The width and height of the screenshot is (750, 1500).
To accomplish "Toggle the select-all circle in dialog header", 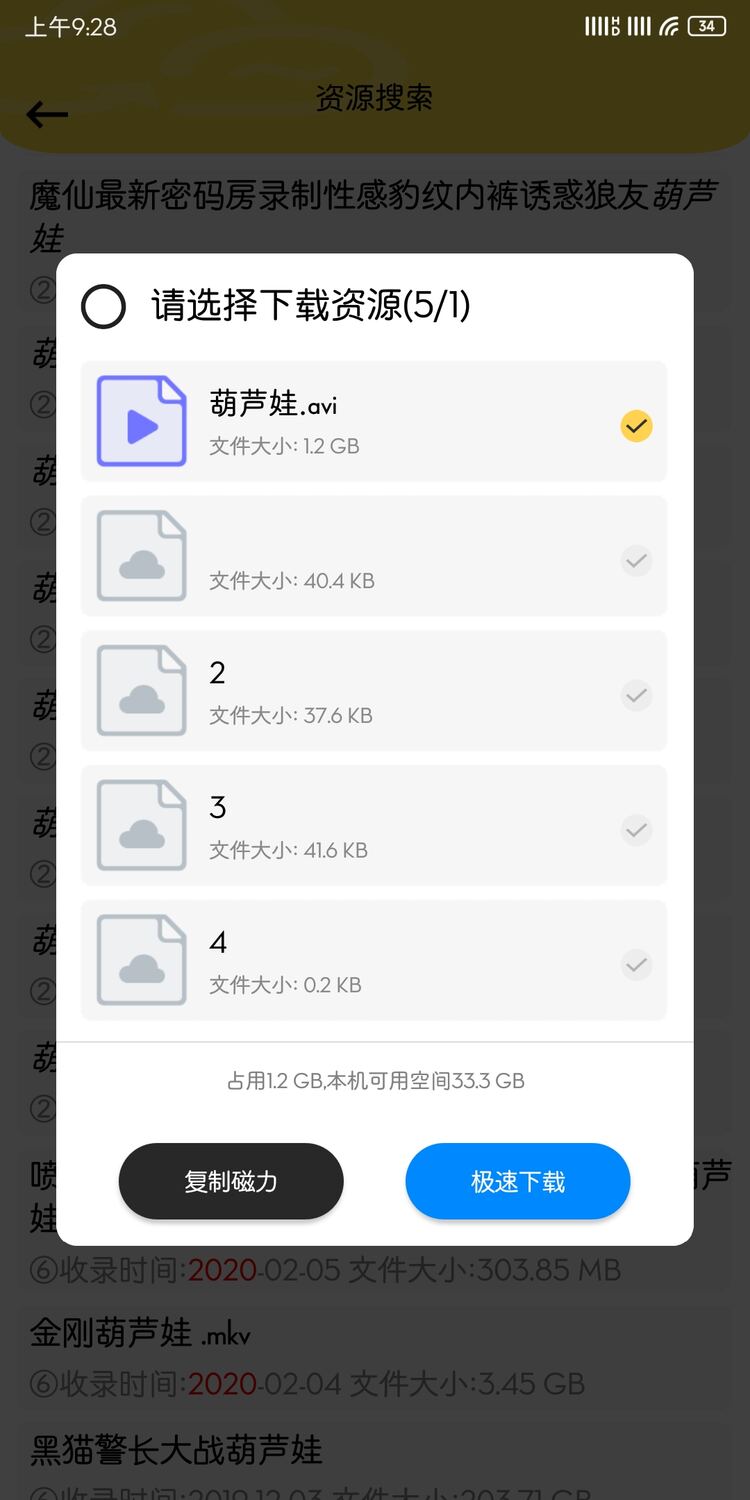I will pos(103,307).
